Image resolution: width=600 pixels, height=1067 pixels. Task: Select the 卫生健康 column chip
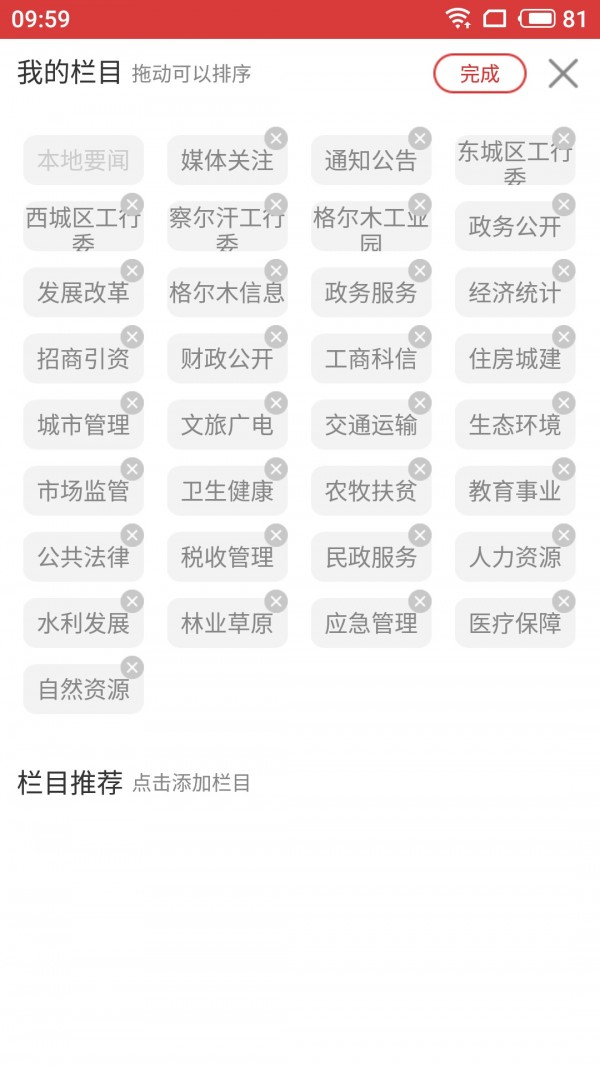[x=227, y=491]
